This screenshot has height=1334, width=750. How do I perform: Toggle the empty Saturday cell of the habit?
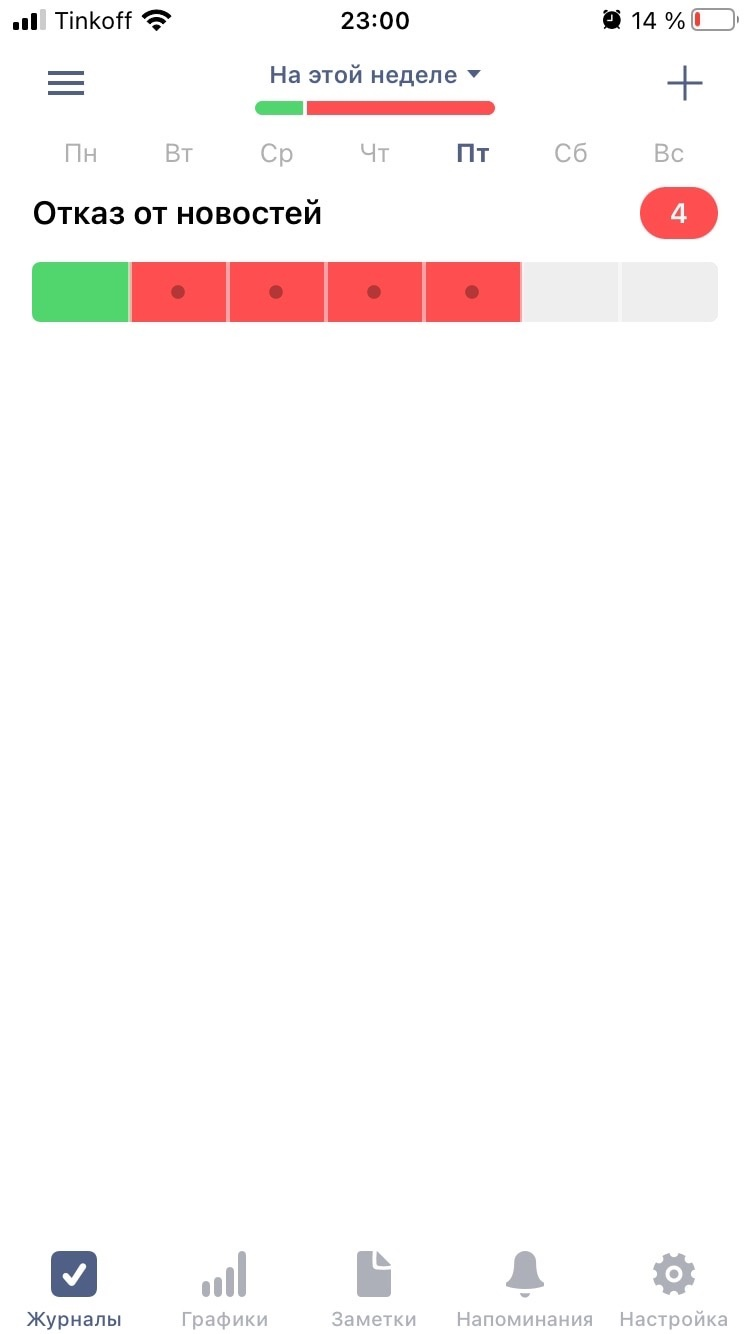(570, 292)
